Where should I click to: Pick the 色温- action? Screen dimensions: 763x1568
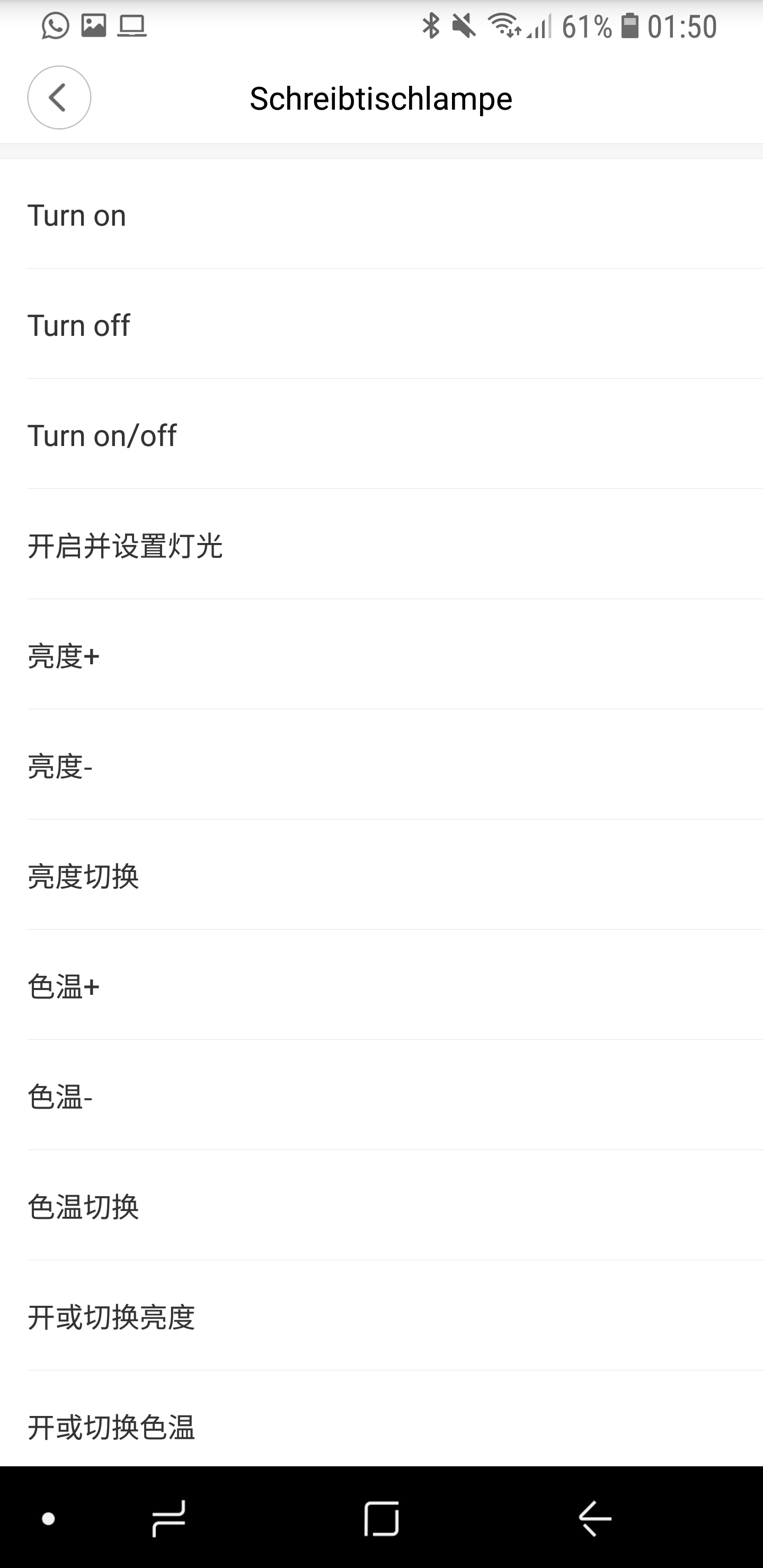coord(60,1097)
